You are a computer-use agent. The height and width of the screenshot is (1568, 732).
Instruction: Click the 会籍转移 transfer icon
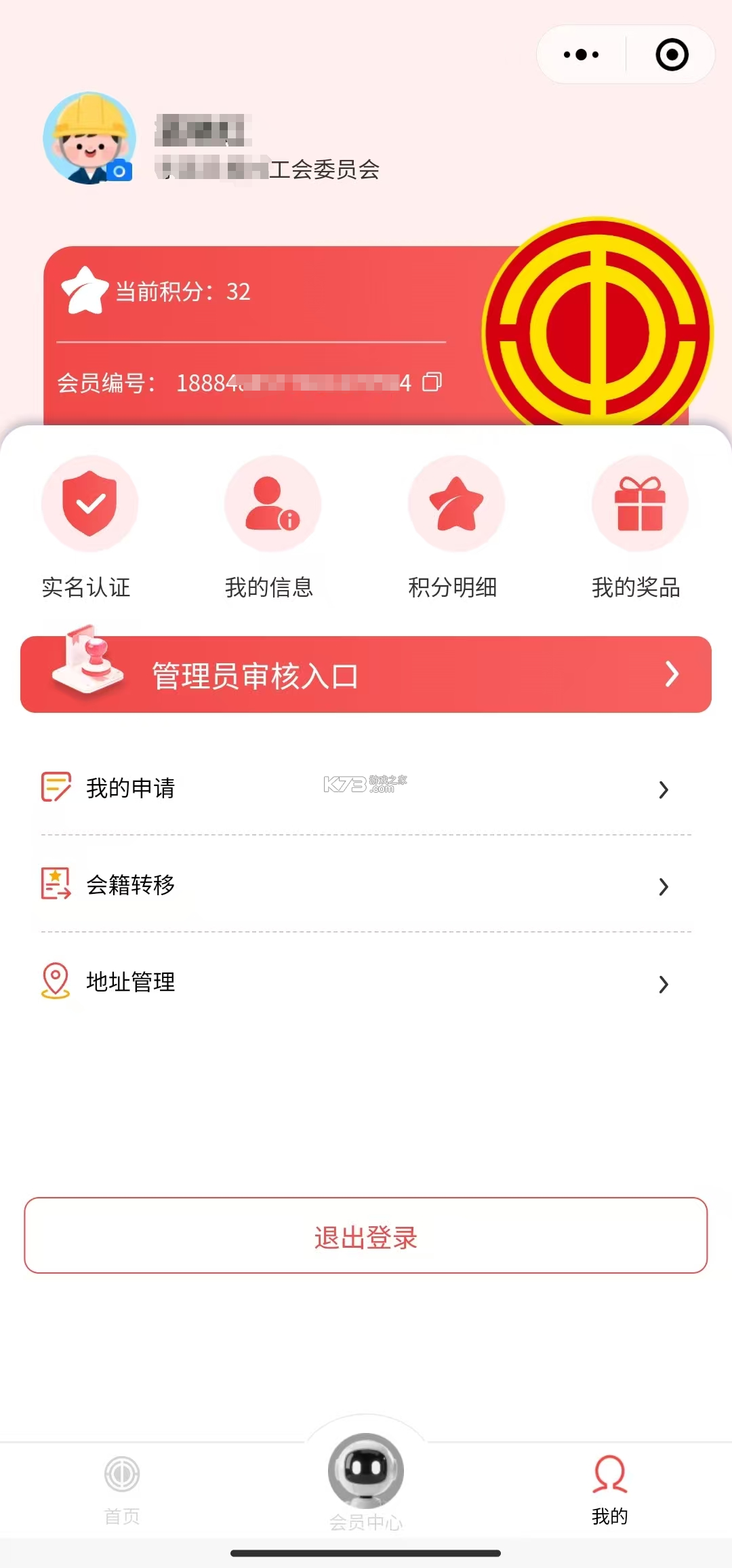(x=54, y=885)
